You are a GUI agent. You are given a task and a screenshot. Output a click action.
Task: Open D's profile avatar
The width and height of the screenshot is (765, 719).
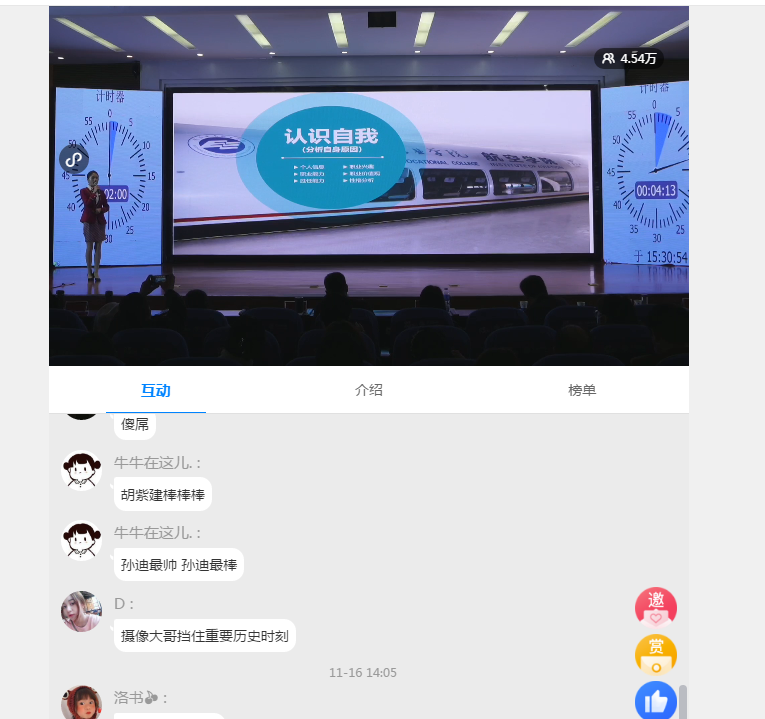pyautogui.click(x=81, y=611)
